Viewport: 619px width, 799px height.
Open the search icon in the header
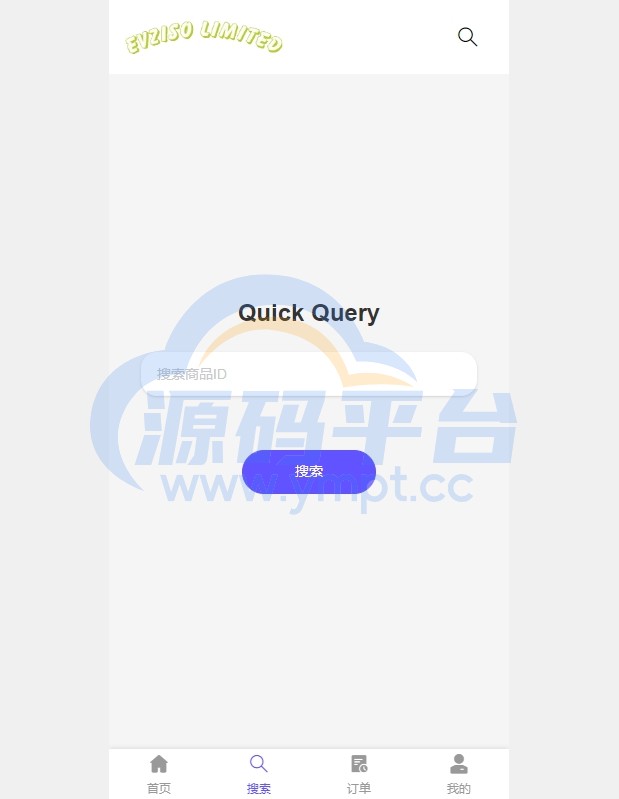pos(467,37)
